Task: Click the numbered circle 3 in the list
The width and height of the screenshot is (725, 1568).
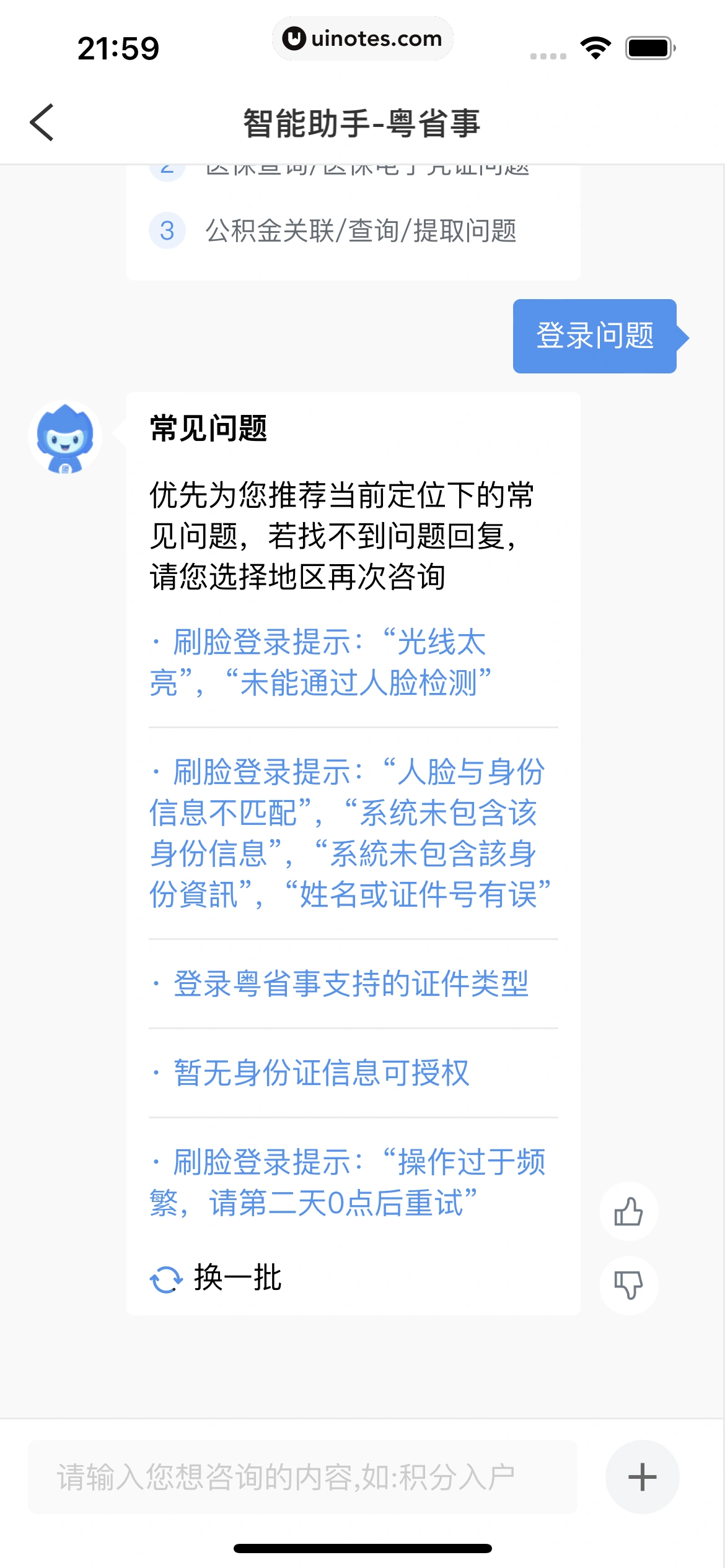Action: tap(166, 232)
